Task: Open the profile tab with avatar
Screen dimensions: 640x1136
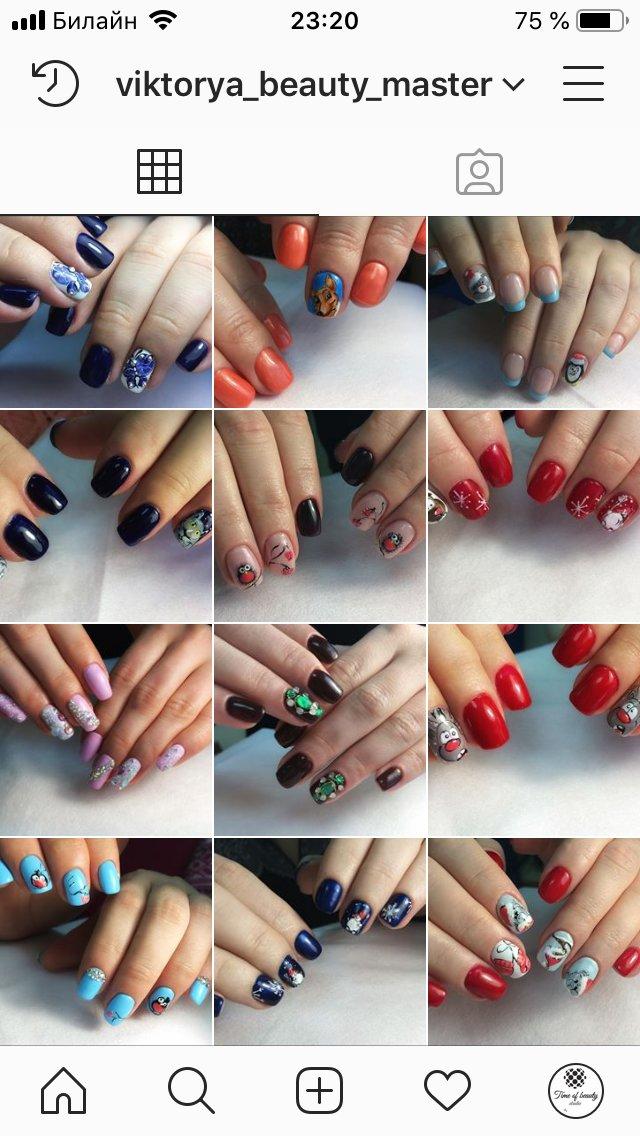Action: click(575, 1090)
